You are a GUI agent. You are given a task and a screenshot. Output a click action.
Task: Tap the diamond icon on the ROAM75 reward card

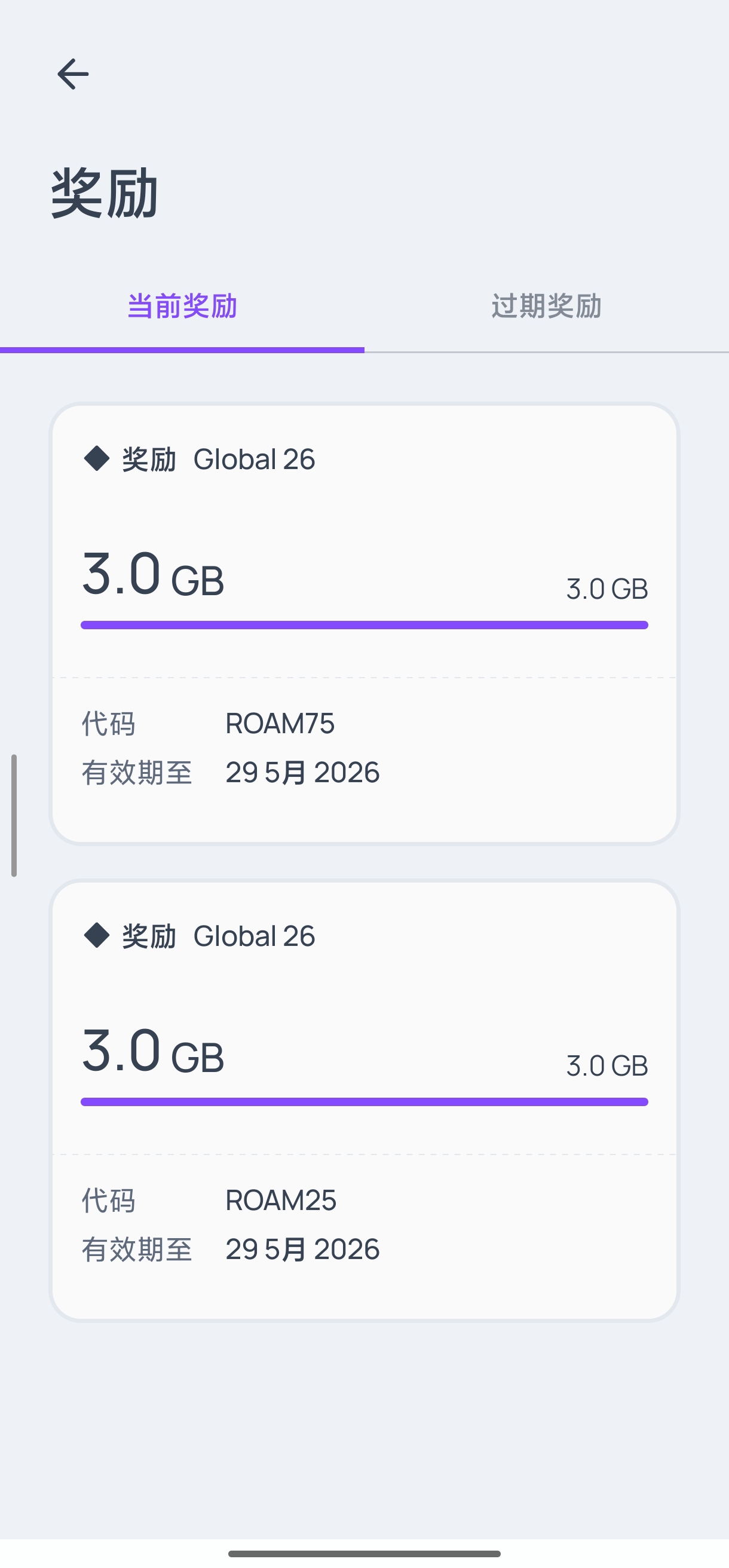96,459
